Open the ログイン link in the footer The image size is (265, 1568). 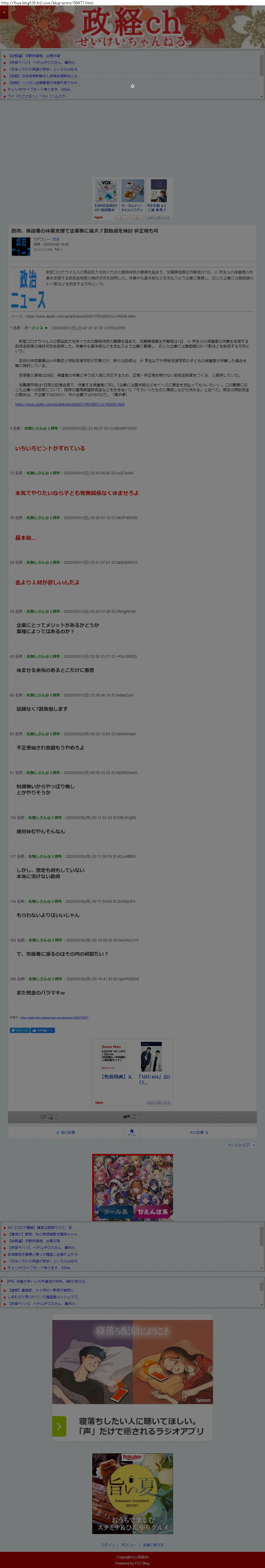tap(108, 1545)
